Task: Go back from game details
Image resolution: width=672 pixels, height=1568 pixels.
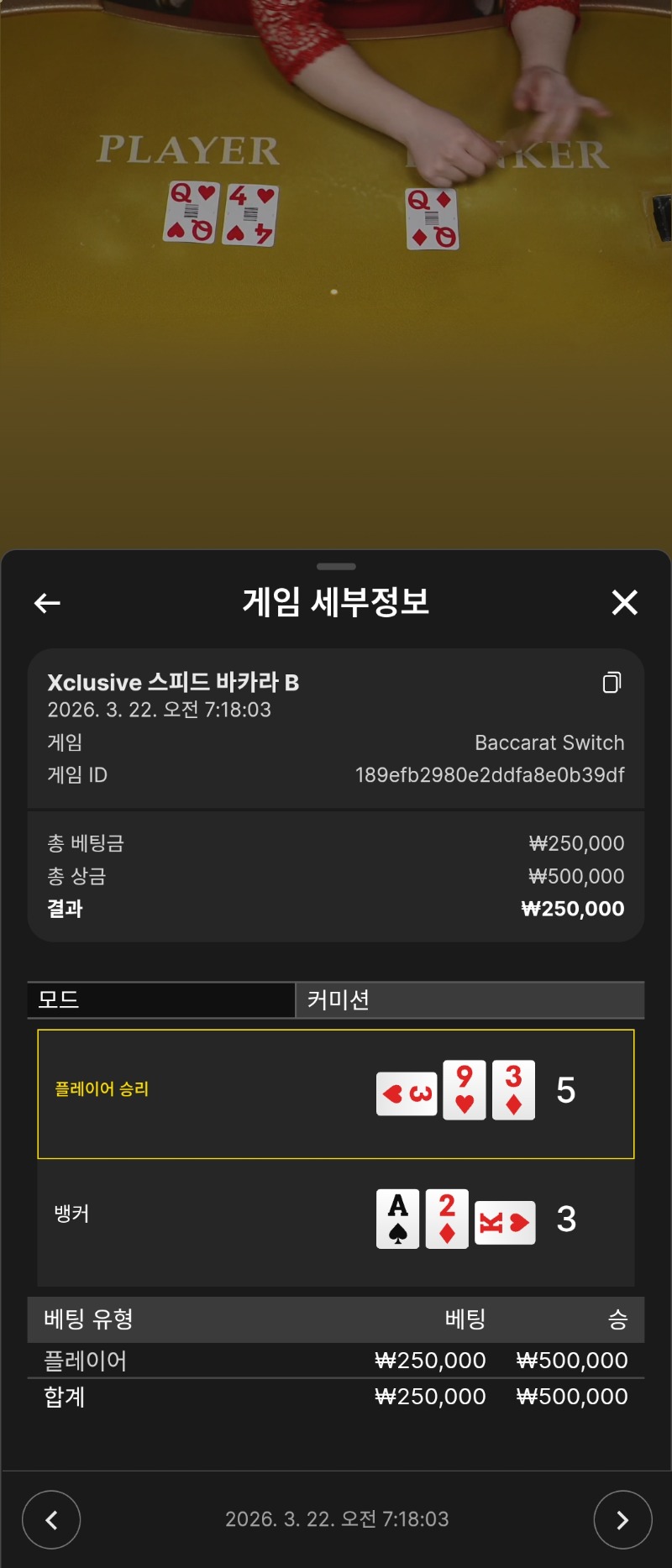Action: tap(47, 602)
